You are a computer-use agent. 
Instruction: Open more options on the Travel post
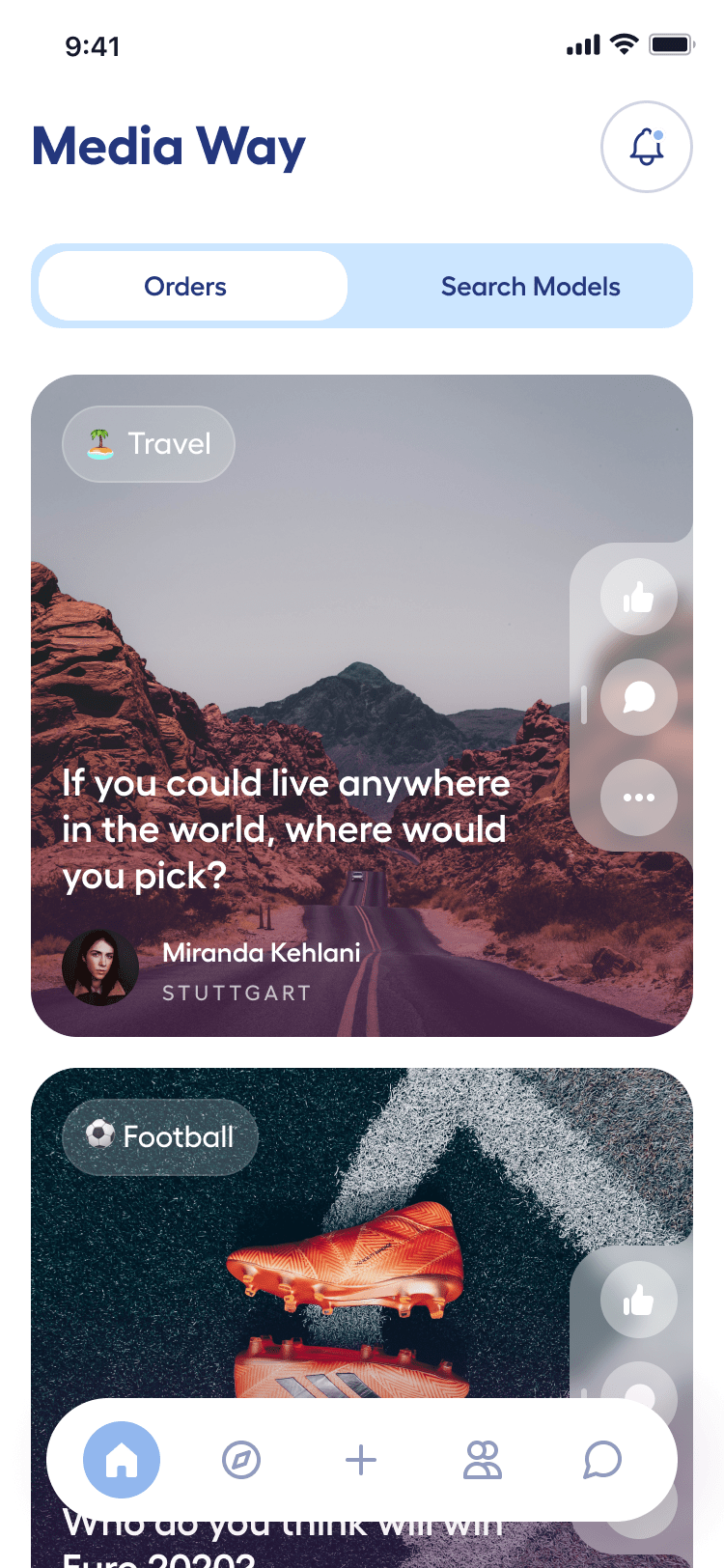tap(638, 798)
